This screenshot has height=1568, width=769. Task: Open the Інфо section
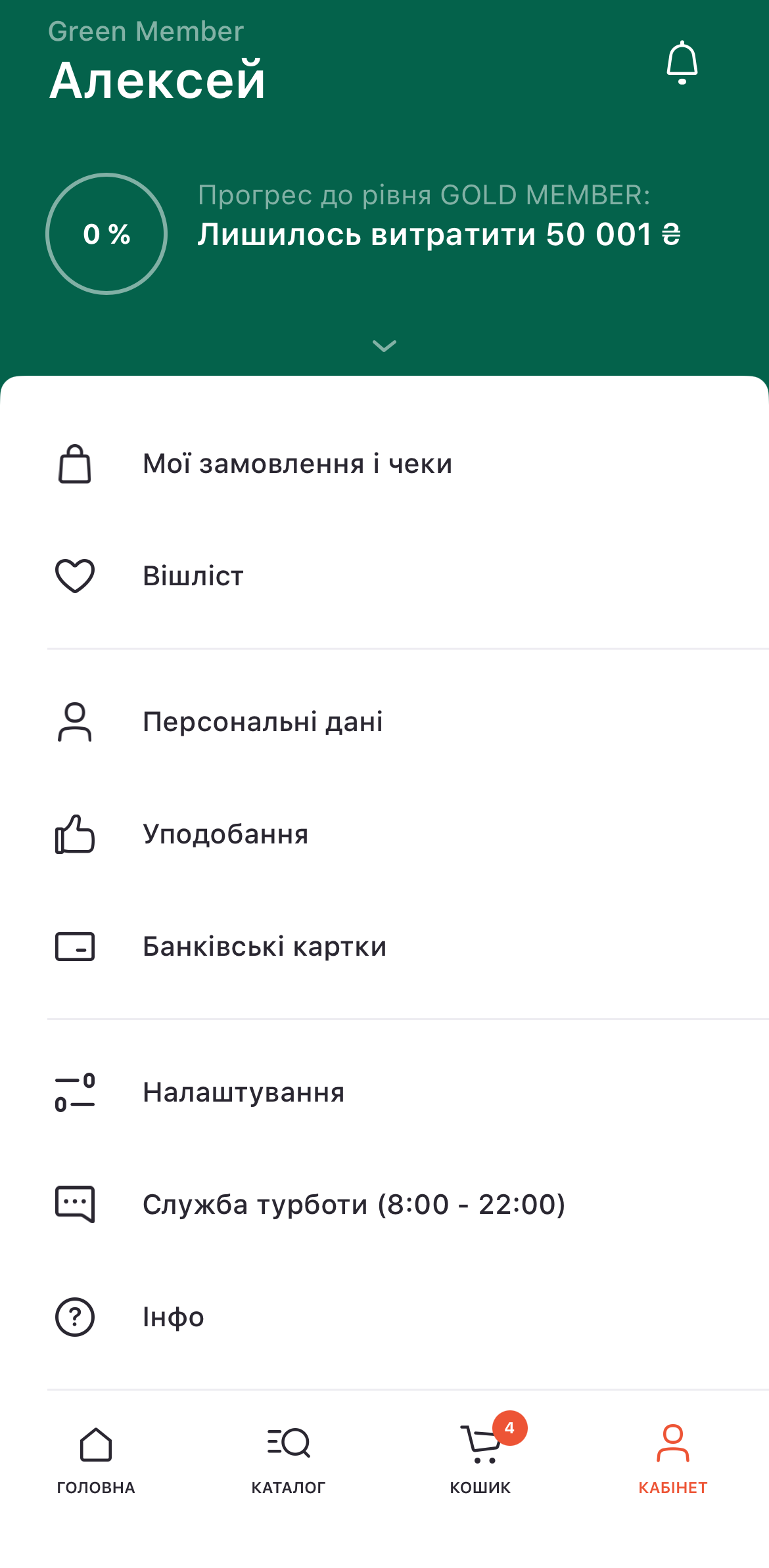(174, 1317)
